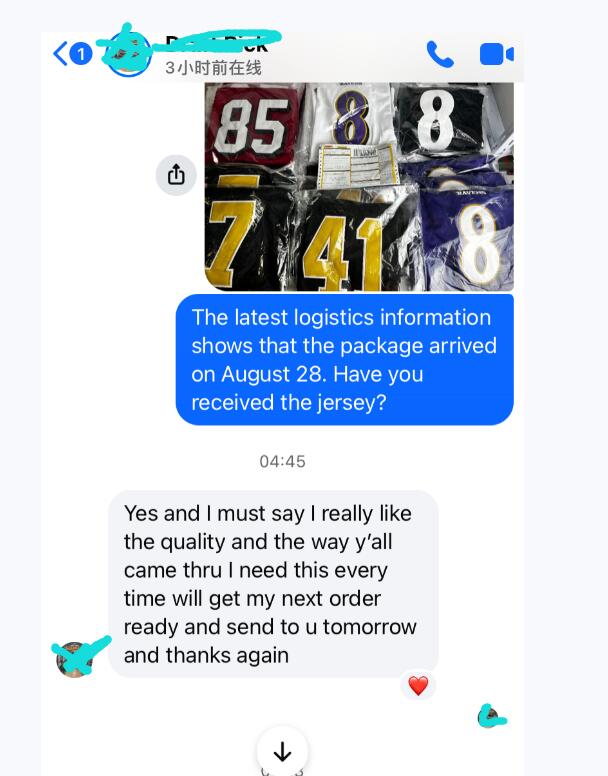This screenshot has height=776, width=608.
Task: View the heart reaction on the message
Action: tap(418, 686)
